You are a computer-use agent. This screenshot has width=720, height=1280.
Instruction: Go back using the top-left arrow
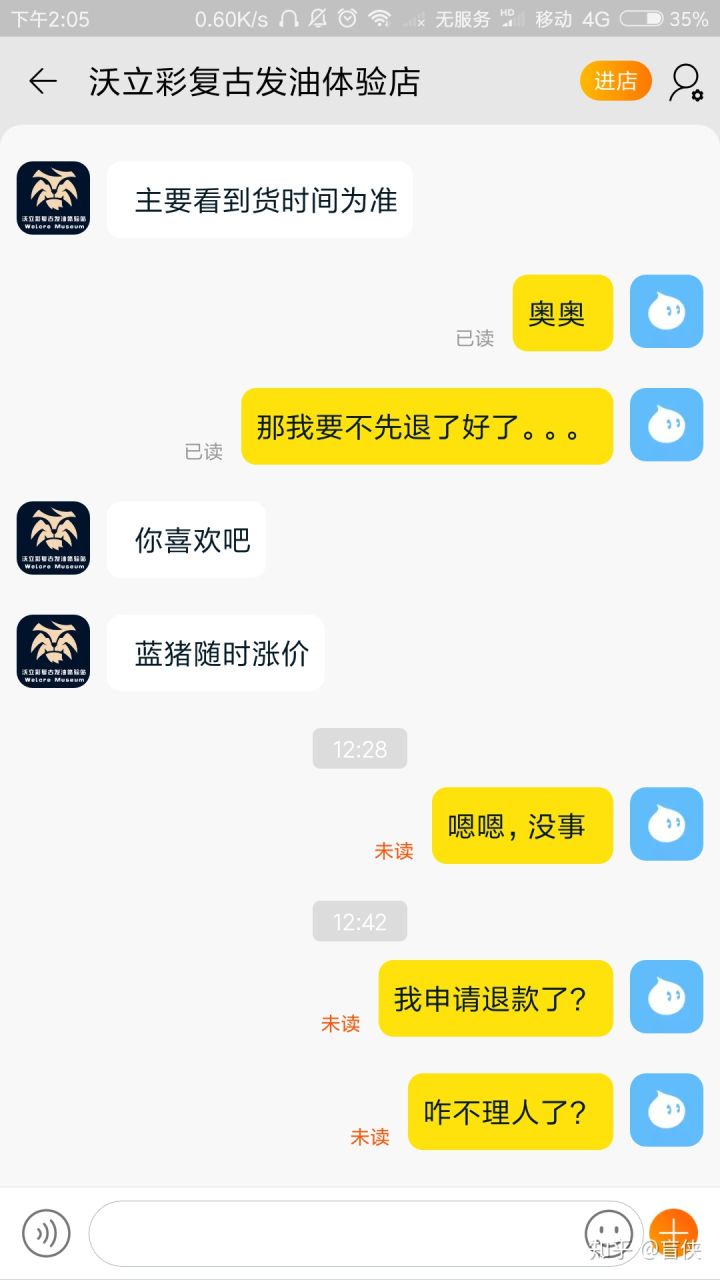coord(43,82)
